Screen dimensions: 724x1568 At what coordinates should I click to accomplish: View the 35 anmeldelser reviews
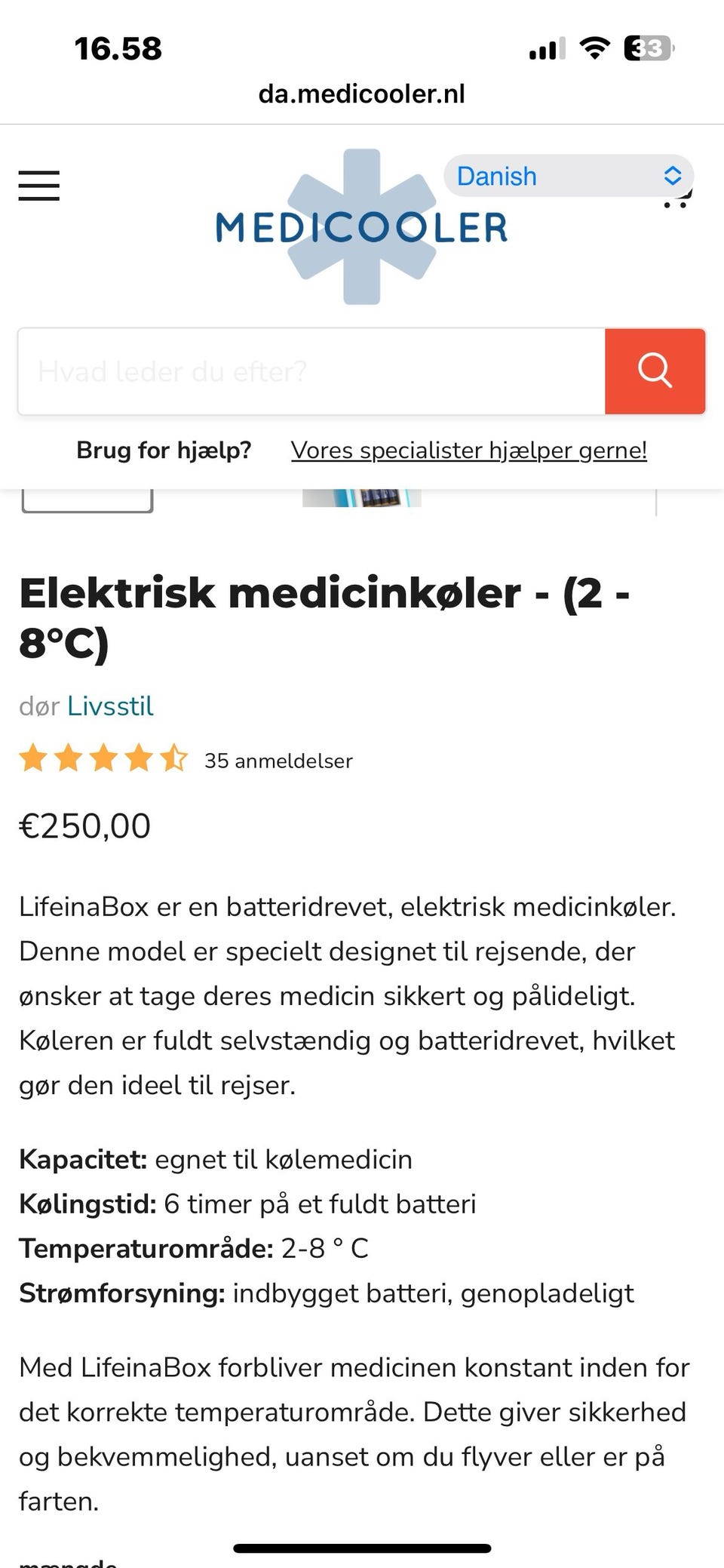pos(278,761)
